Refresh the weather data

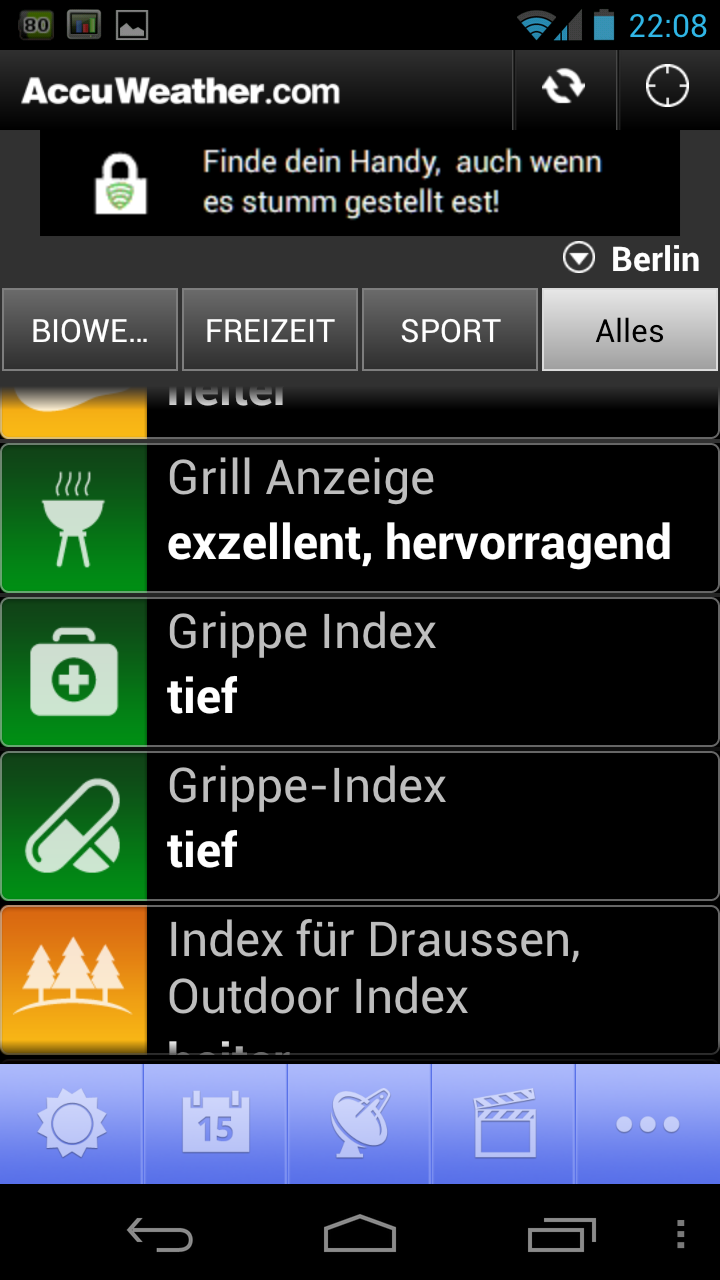564,88
